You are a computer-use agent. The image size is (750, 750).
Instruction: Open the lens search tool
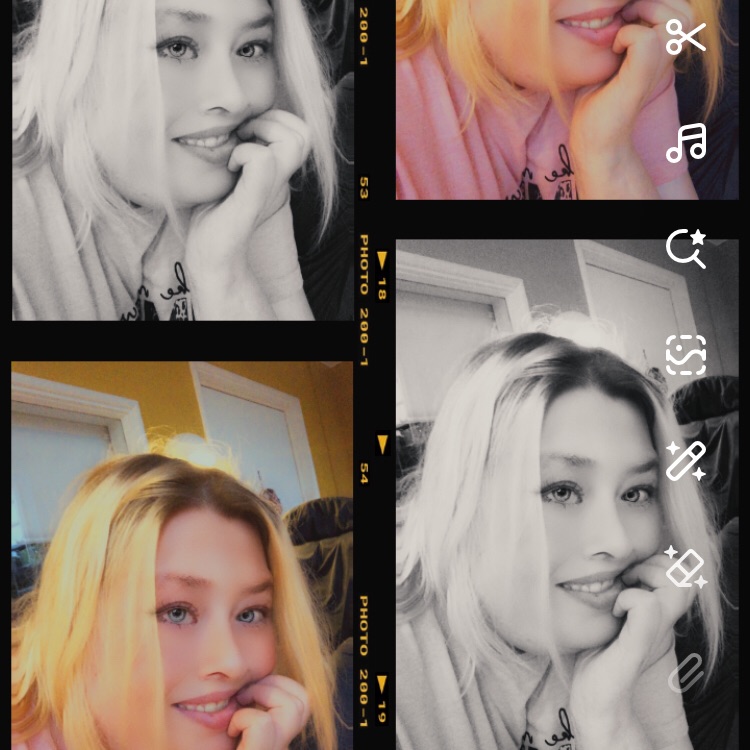pos(687,248)
